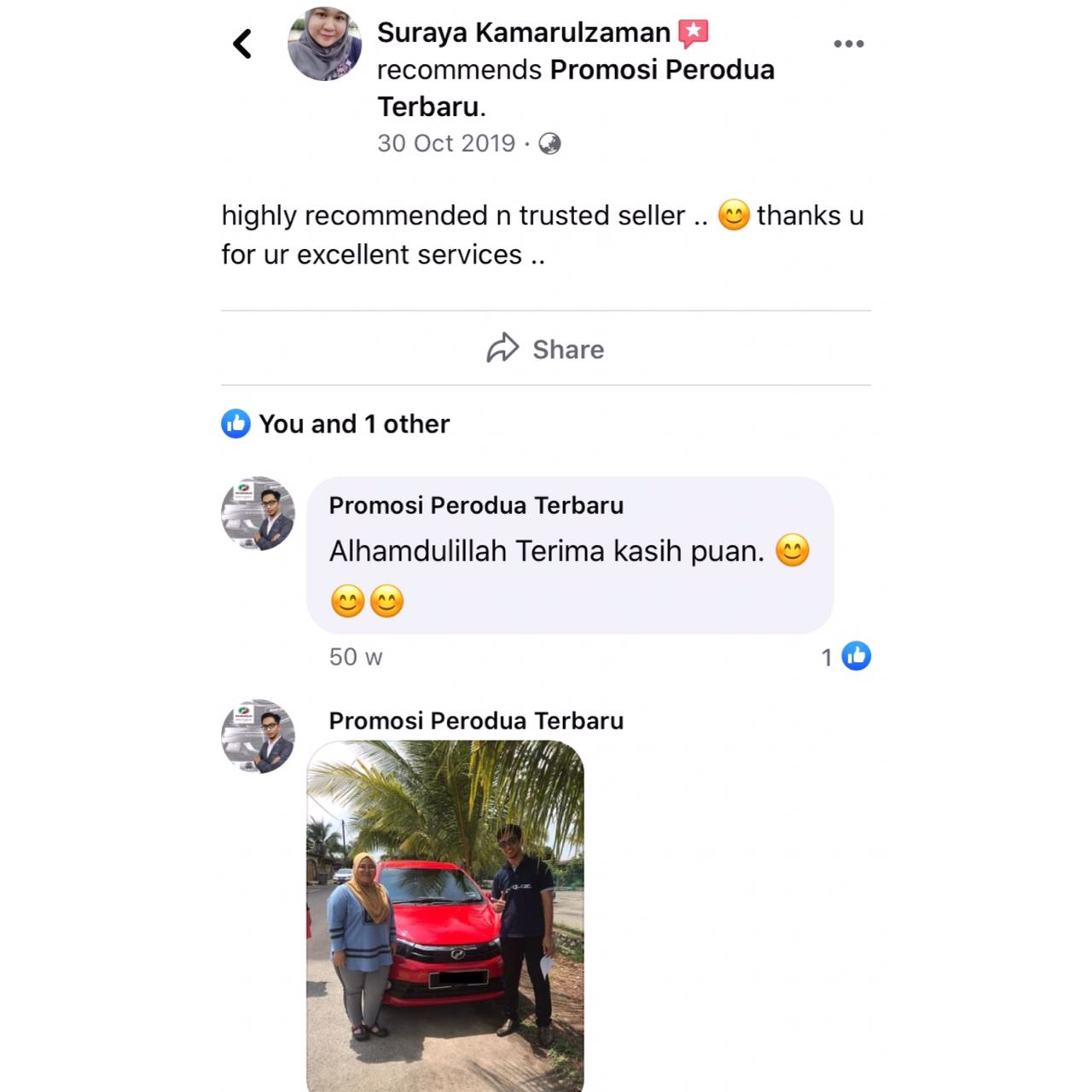The width and height of the screenshot is (1092, 1092).
Task: Go back using the arrow icon
Action: click(243, 44)
